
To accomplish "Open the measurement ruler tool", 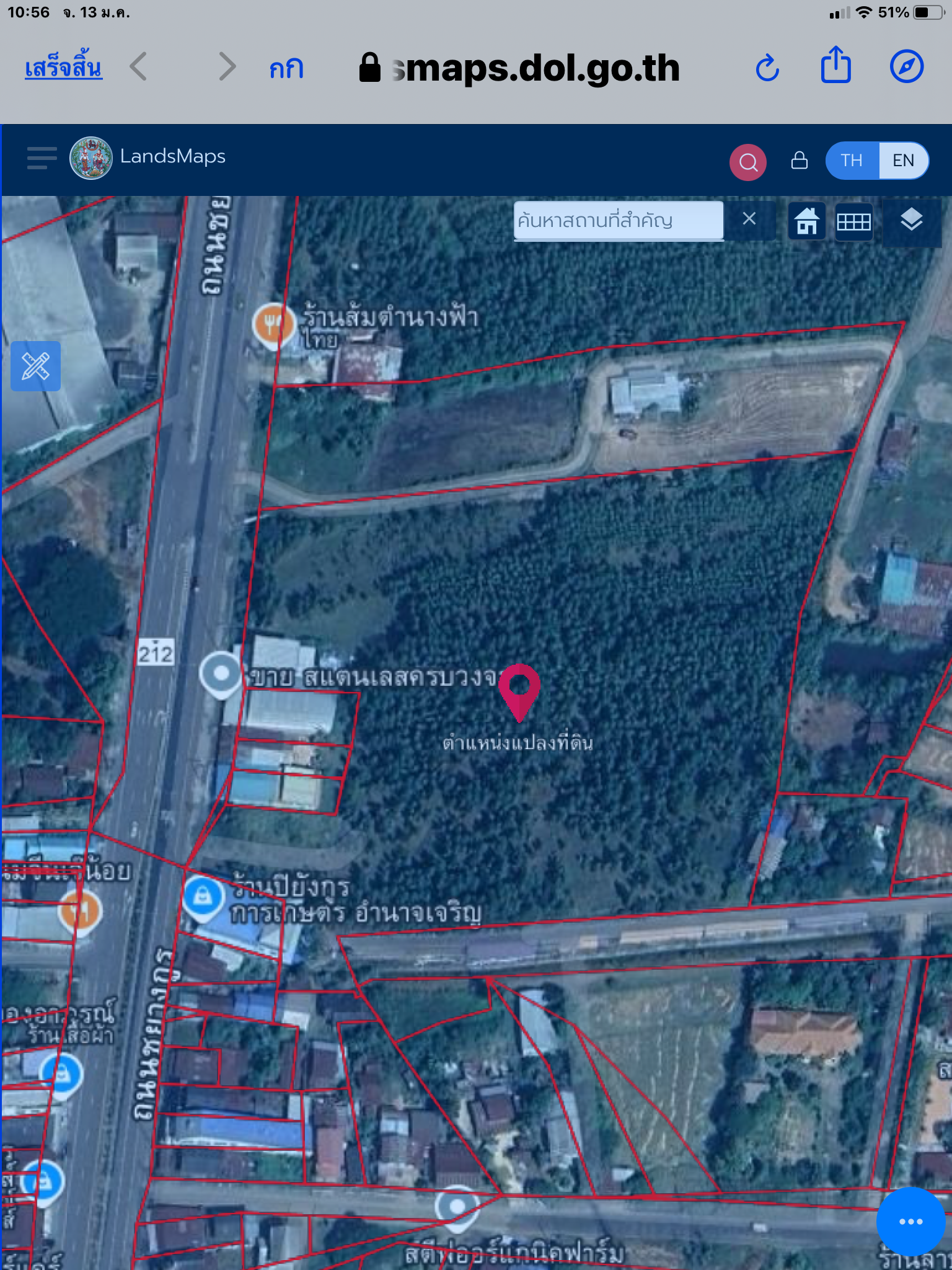I will [35, 366].
